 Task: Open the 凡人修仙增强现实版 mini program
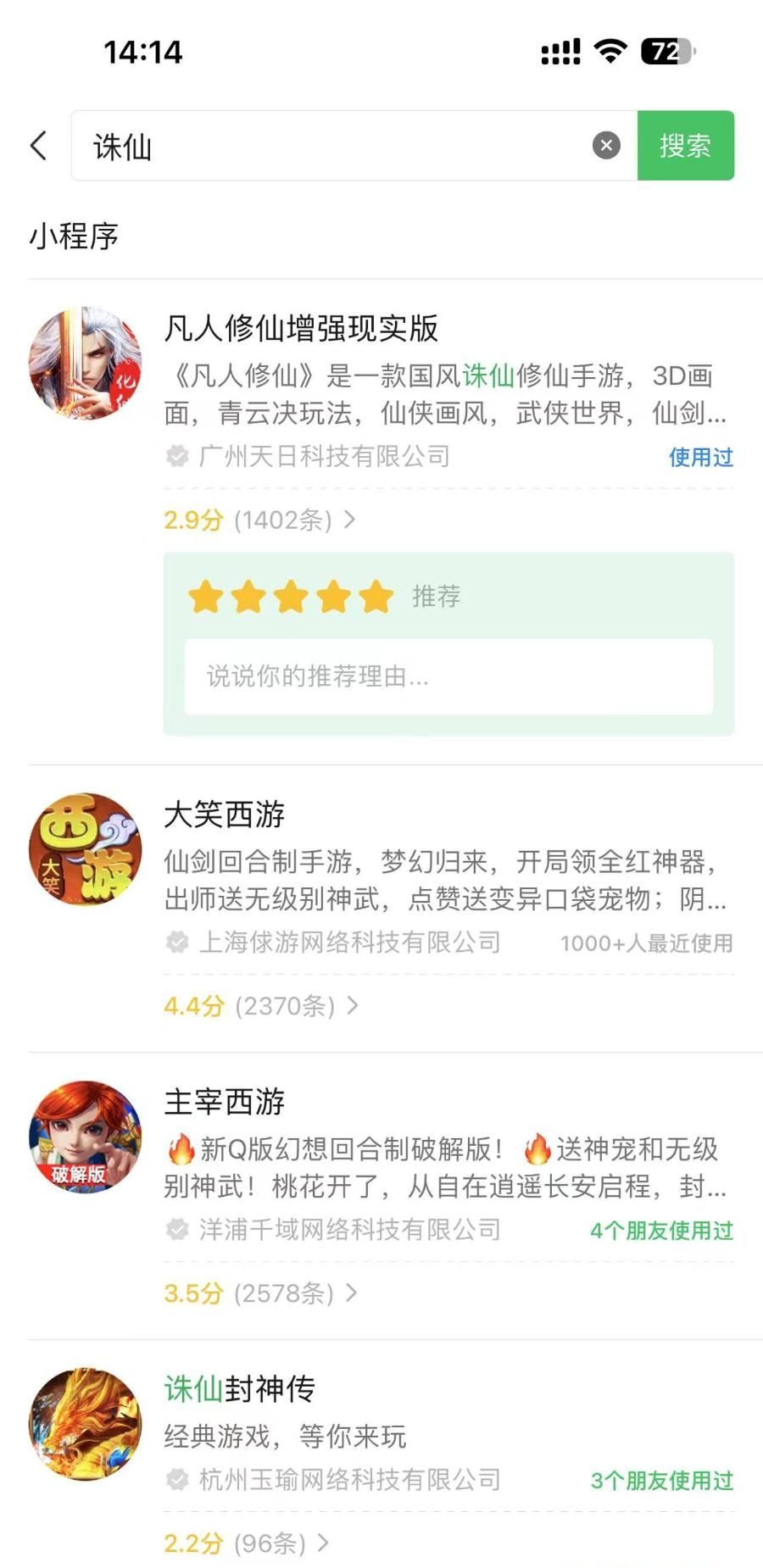pyautogui.click(x=301, y=329)
